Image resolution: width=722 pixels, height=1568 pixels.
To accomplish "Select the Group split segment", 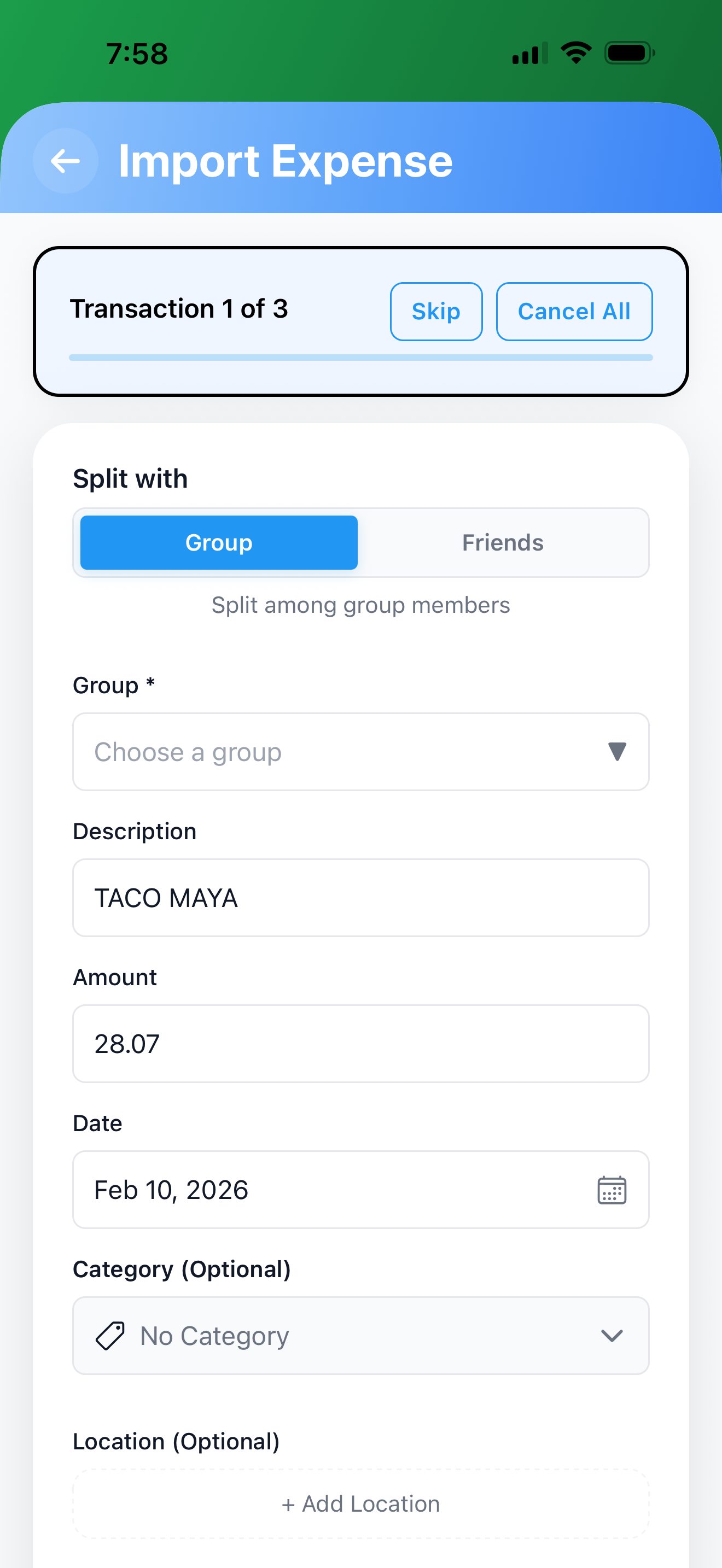I will (x=218, y=542).
